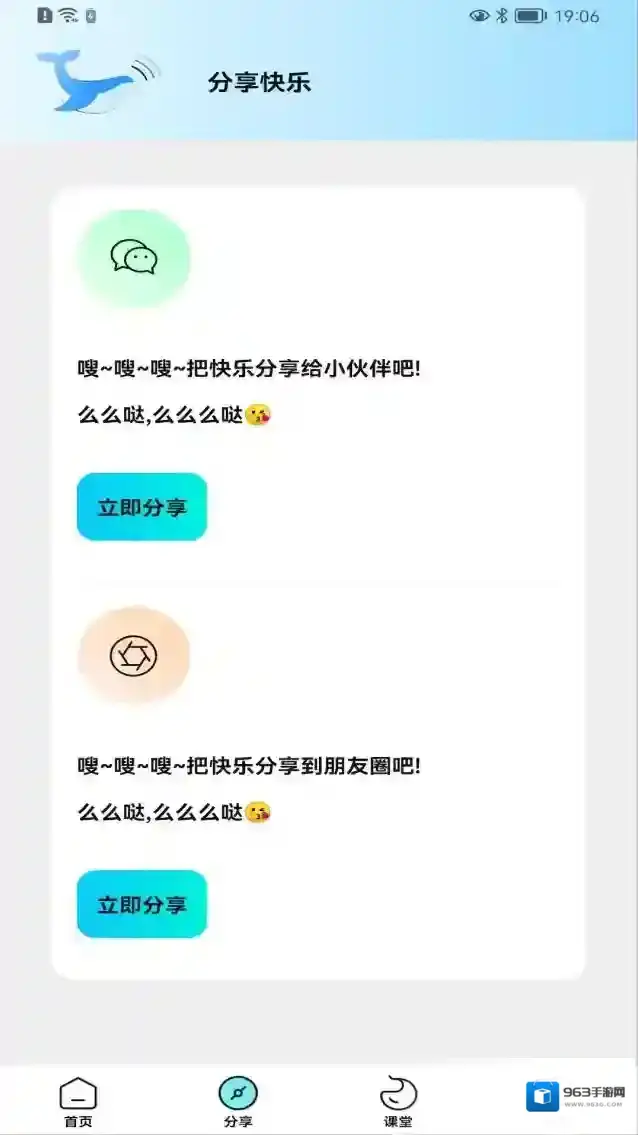The height and width of the screenshot is (1135, 638).
Task: Tap 立即分享 under the 小伙伴 message
Action: [x=142, y=507]
